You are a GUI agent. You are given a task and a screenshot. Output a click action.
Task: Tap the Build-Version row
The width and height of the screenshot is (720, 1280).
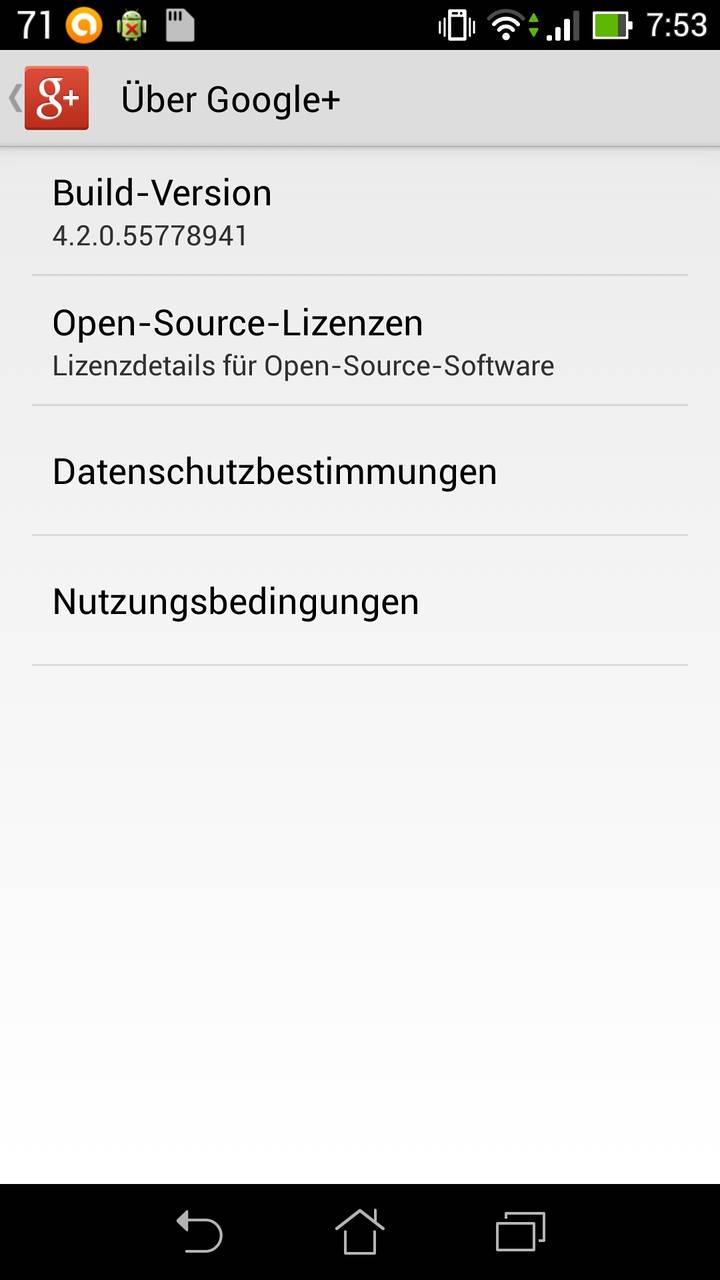pos(360,211)
